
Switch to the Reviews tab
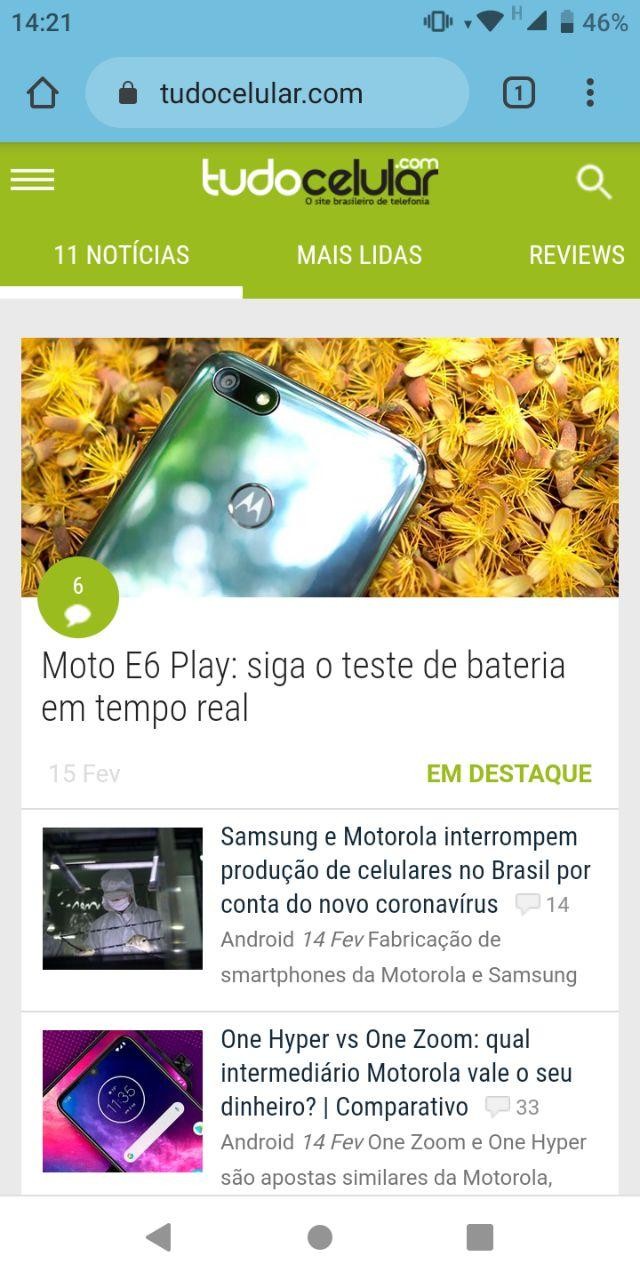tap(577, 255)
